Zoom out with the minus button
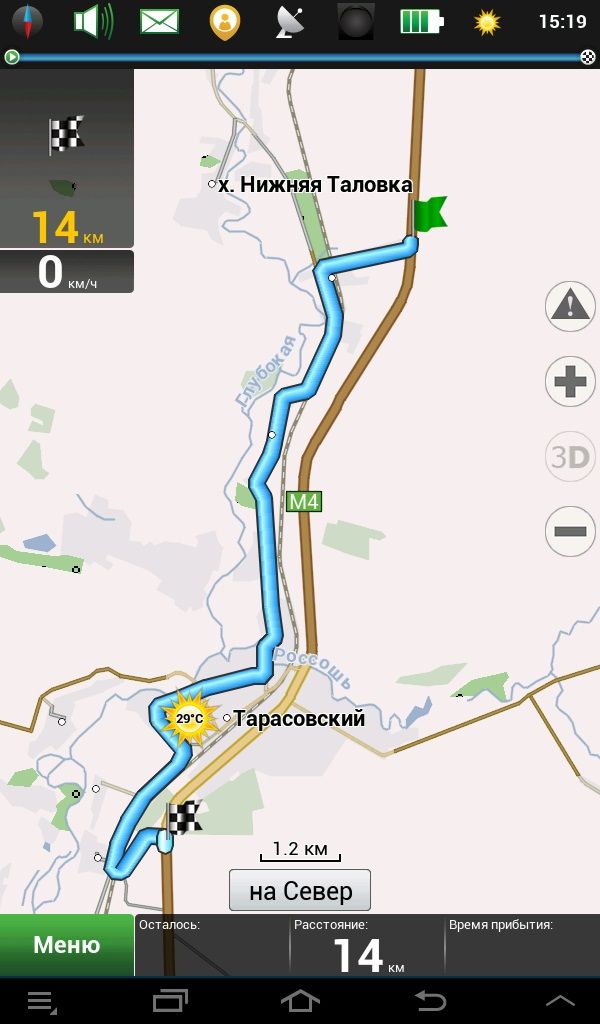This screenshot has height=1024, width=600. click(570, 531)
